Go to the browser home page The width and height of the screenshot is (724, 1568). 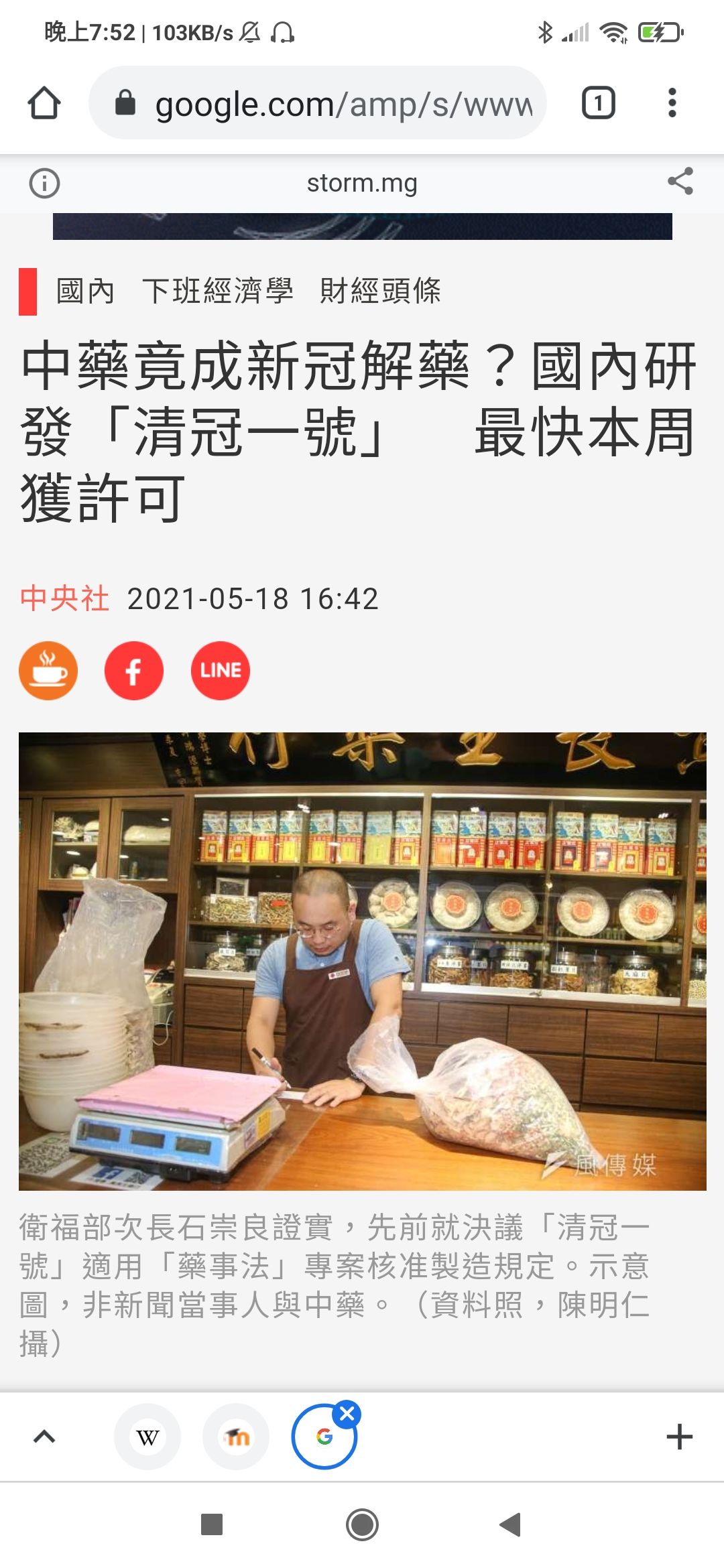[x=44, y=103]
